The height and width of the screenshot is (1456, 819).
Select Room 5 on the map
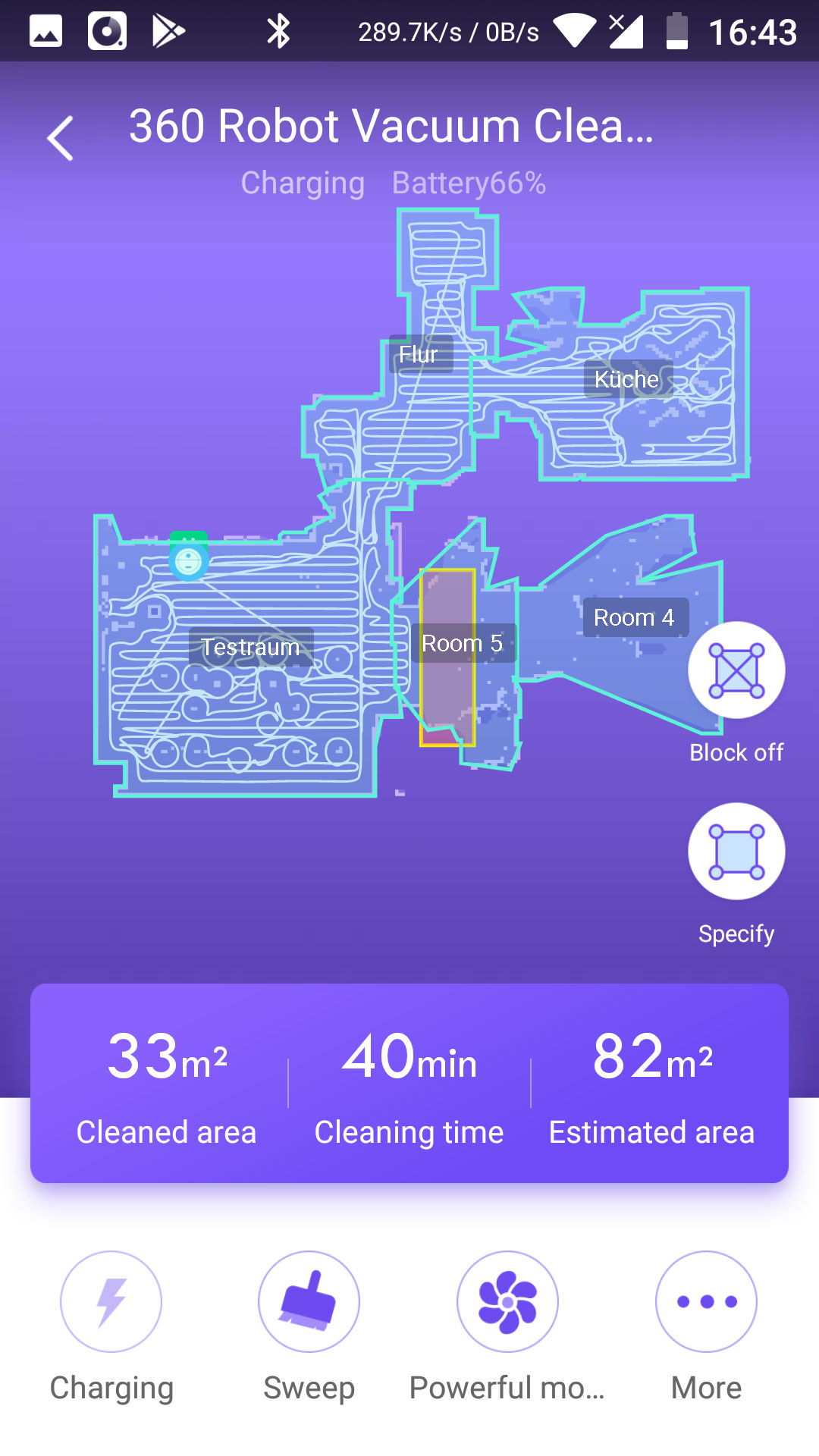[x=463, y=643]
